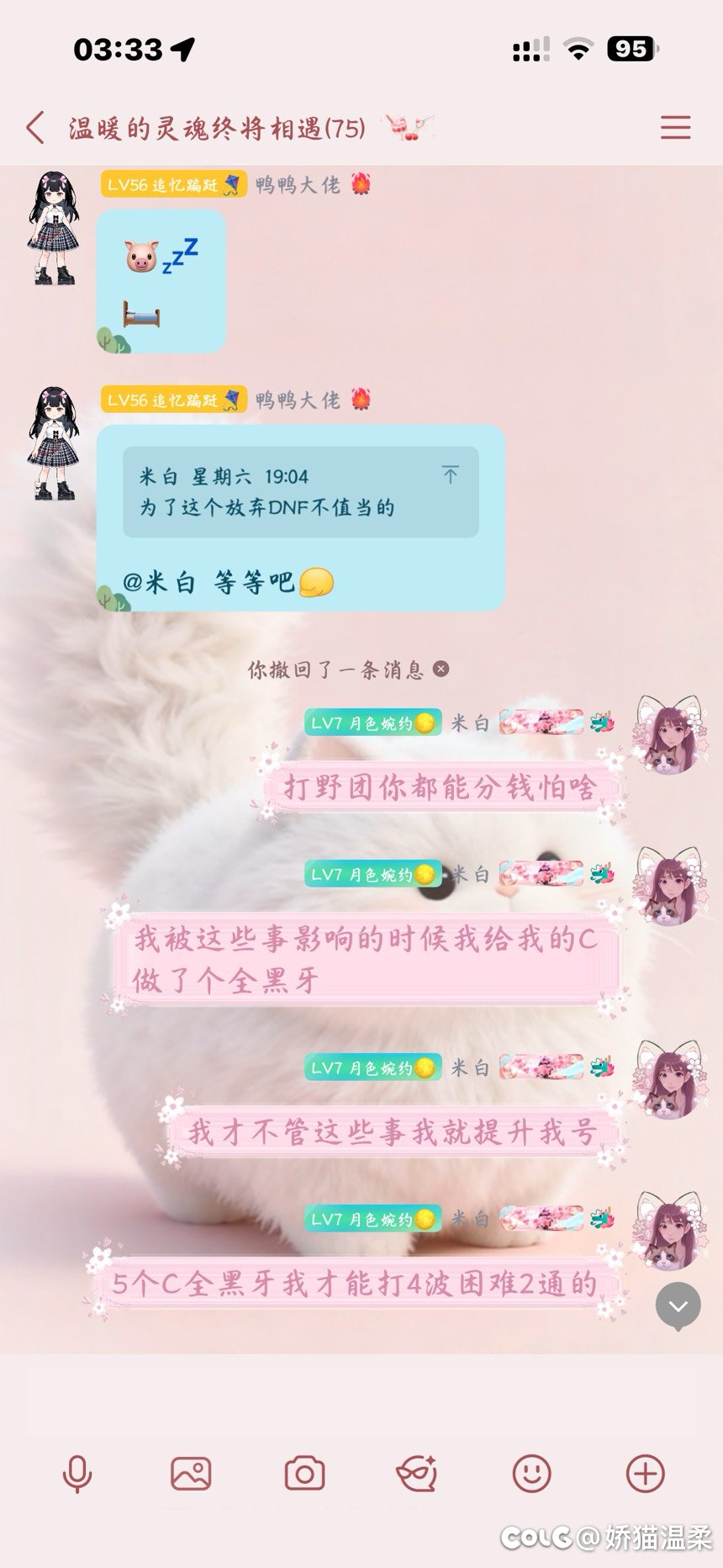
Task: Open the photo gallery picker
Action: pyautogui.click(x=191, y=1474)
